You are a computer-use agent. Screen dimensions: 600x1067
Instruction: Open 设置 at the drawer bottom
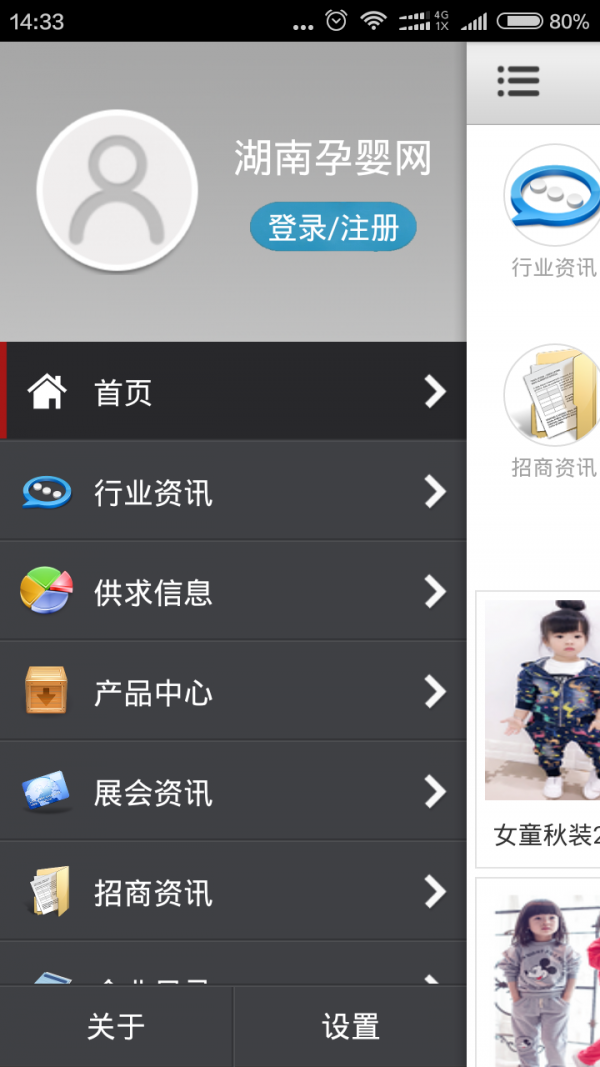350,1026
